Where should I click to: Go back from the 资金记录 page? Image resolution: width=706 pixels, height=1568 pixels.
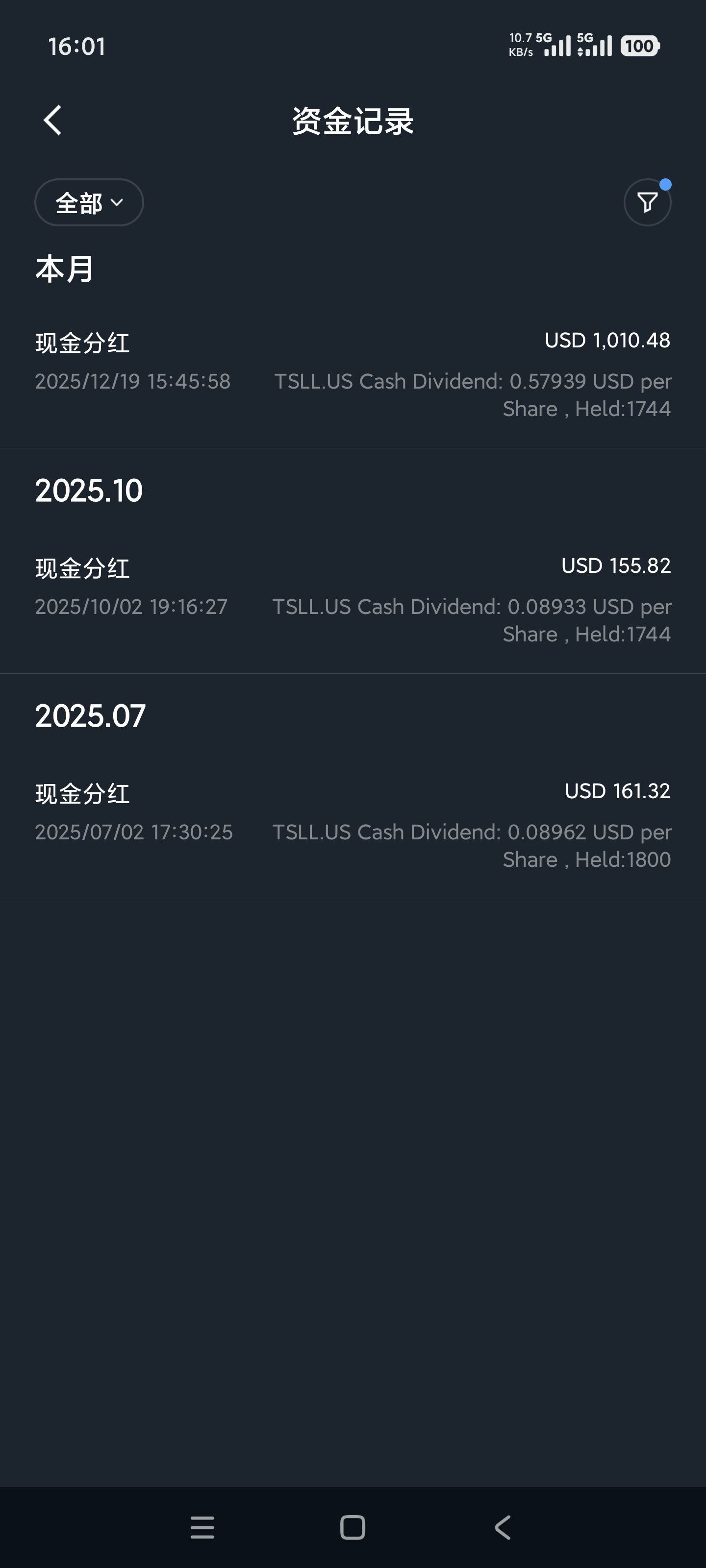pyautogui.click(x=53, y=120)
